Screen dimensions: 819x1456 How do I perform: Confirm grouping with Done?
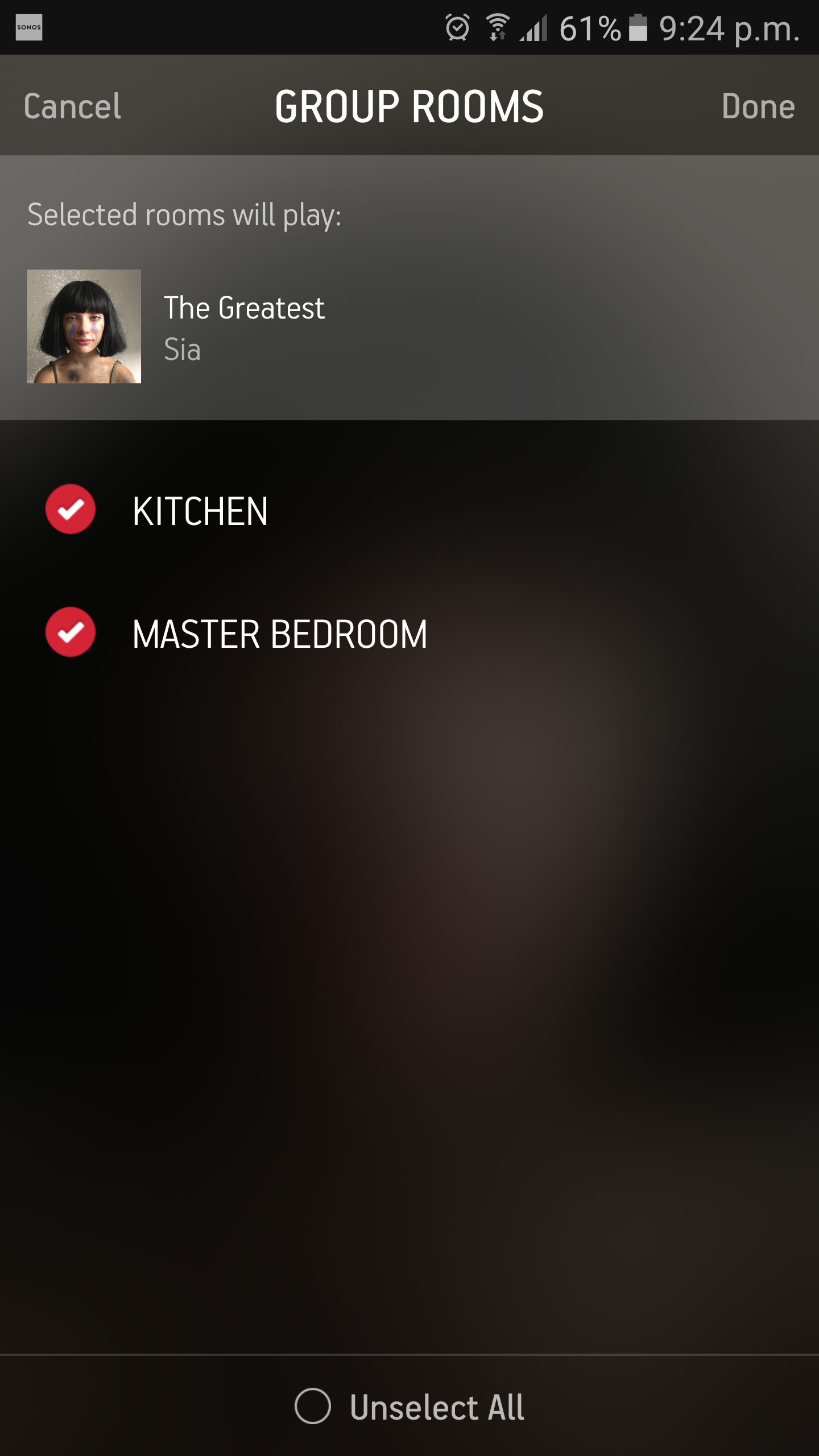758,106
